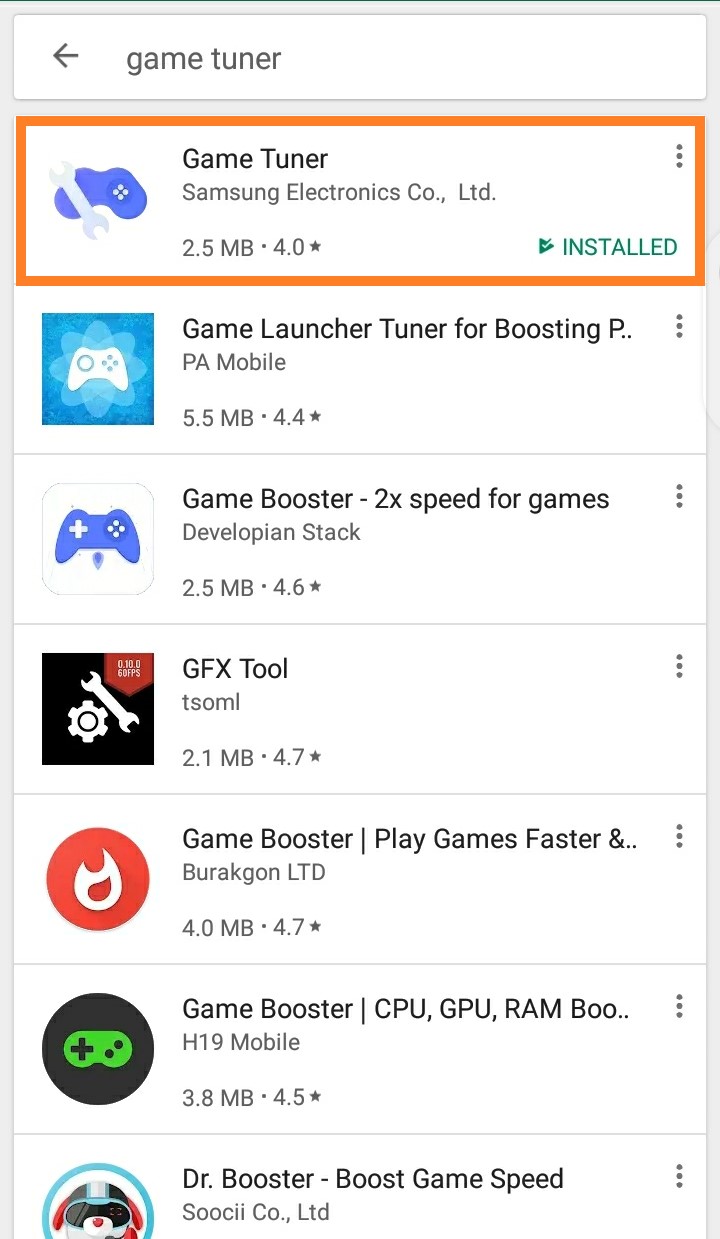Image resolution: width=720 pixels, height=1239 pixels.
Task: Open overflow menu for Game Tuner
Action: tap(679, 156)
